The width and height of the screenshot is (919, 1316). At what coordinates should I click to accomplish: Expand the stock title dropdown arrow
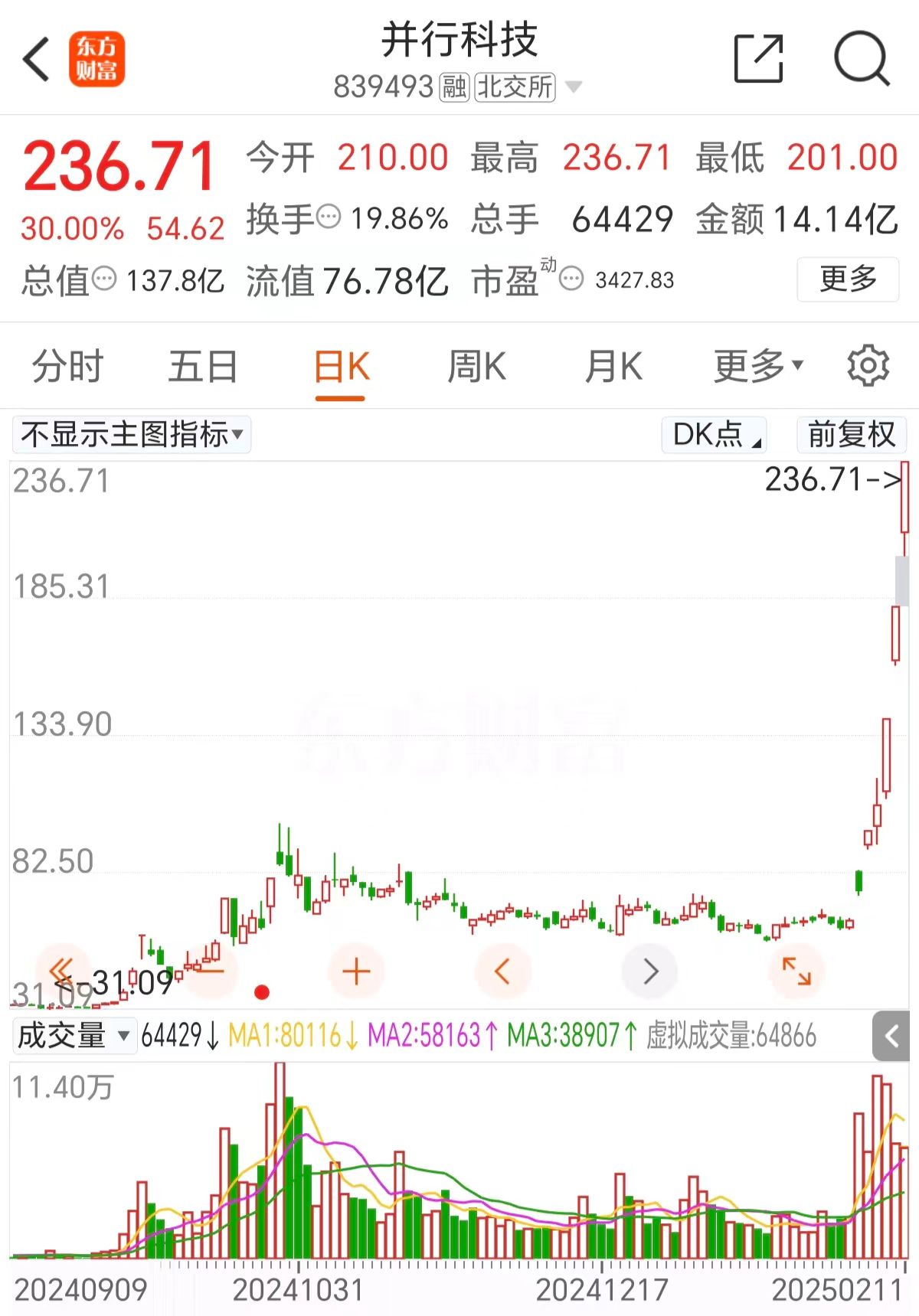(x=574, y=87)
